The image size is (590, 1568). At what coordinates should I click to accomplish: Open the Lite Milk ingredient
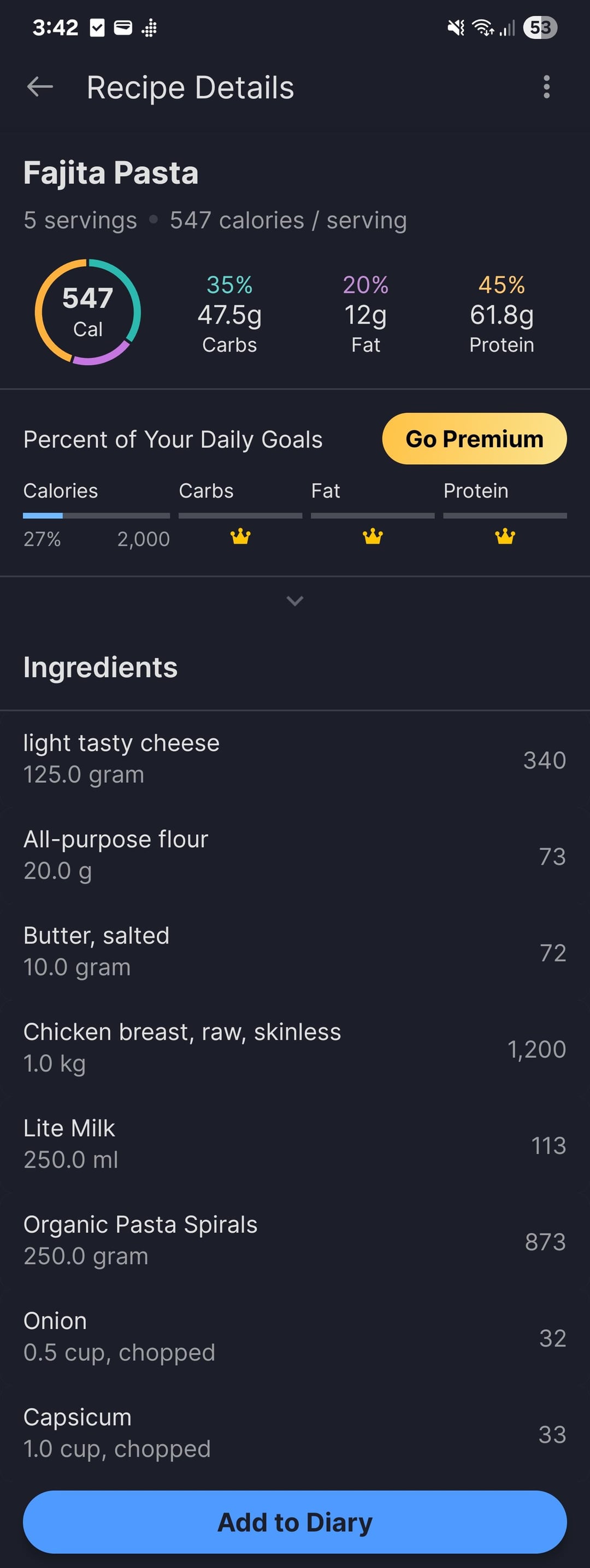[x=295, y=1144]
